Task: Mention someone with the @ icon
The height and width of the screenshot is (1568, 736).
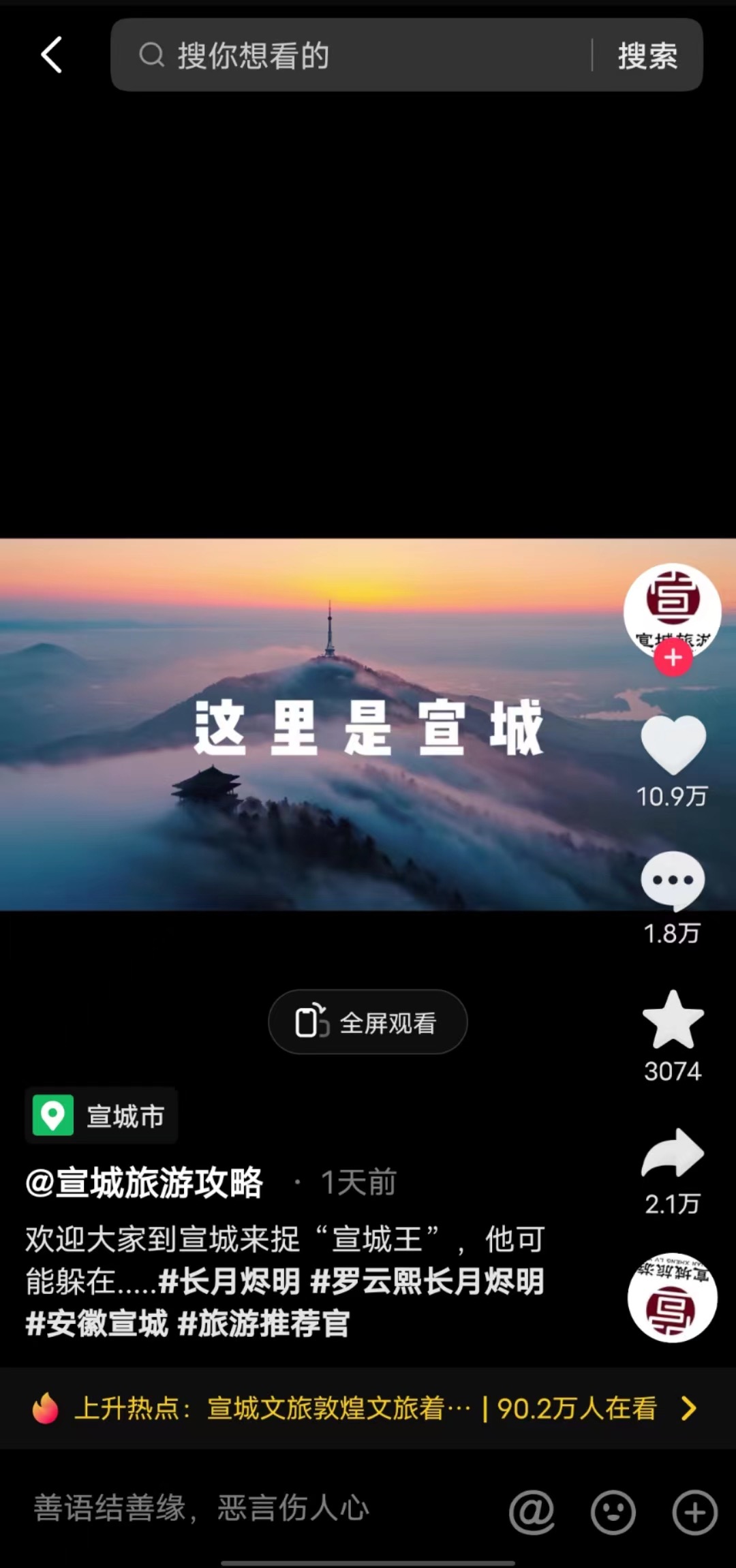Action: [x=532, y=1512]
